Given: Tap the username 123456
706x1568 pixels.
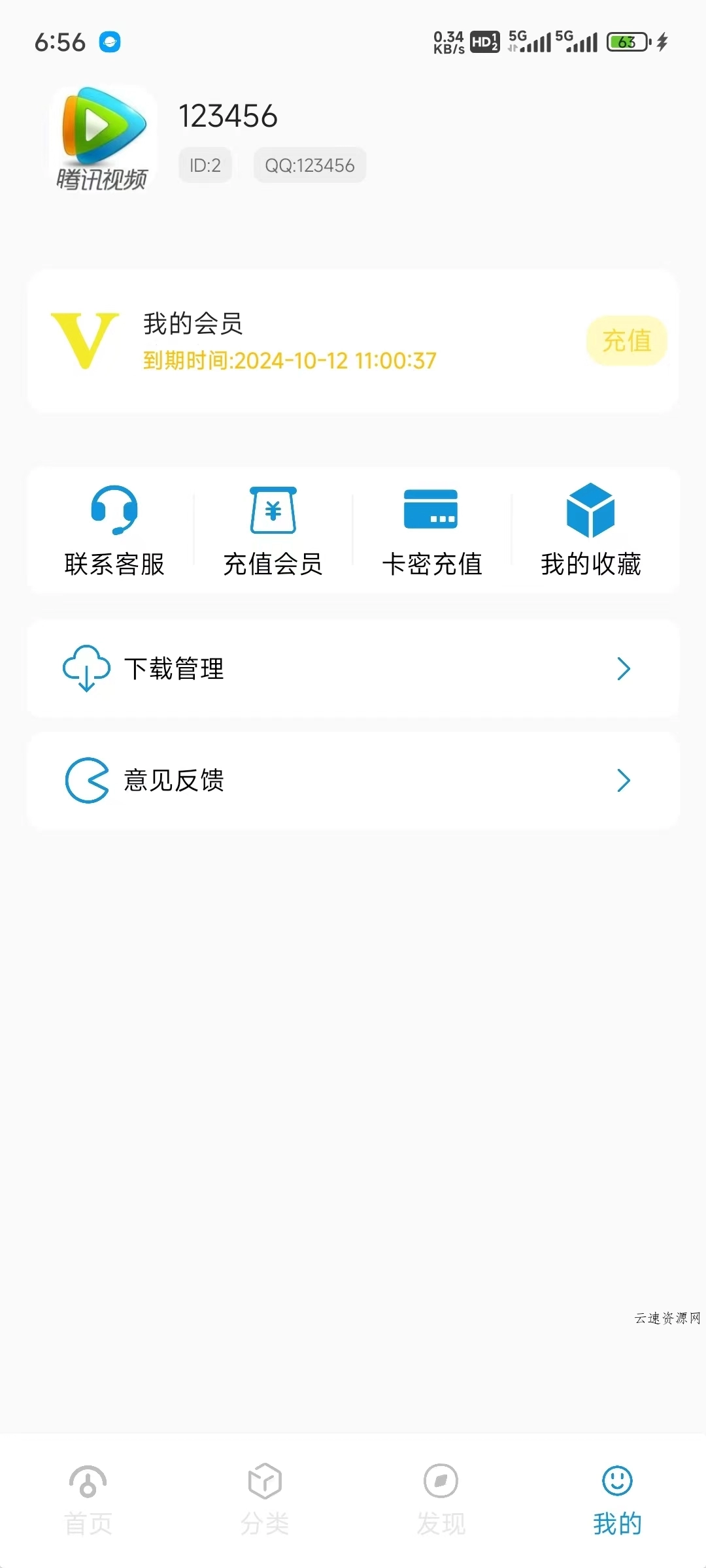Looking at the screenshot, I should coord(227,116).
